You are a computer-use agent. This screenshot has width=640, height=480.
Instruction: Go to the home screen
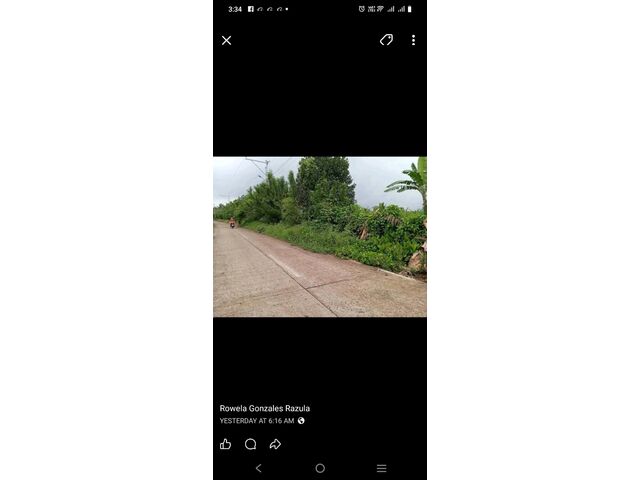click(320, 468)
